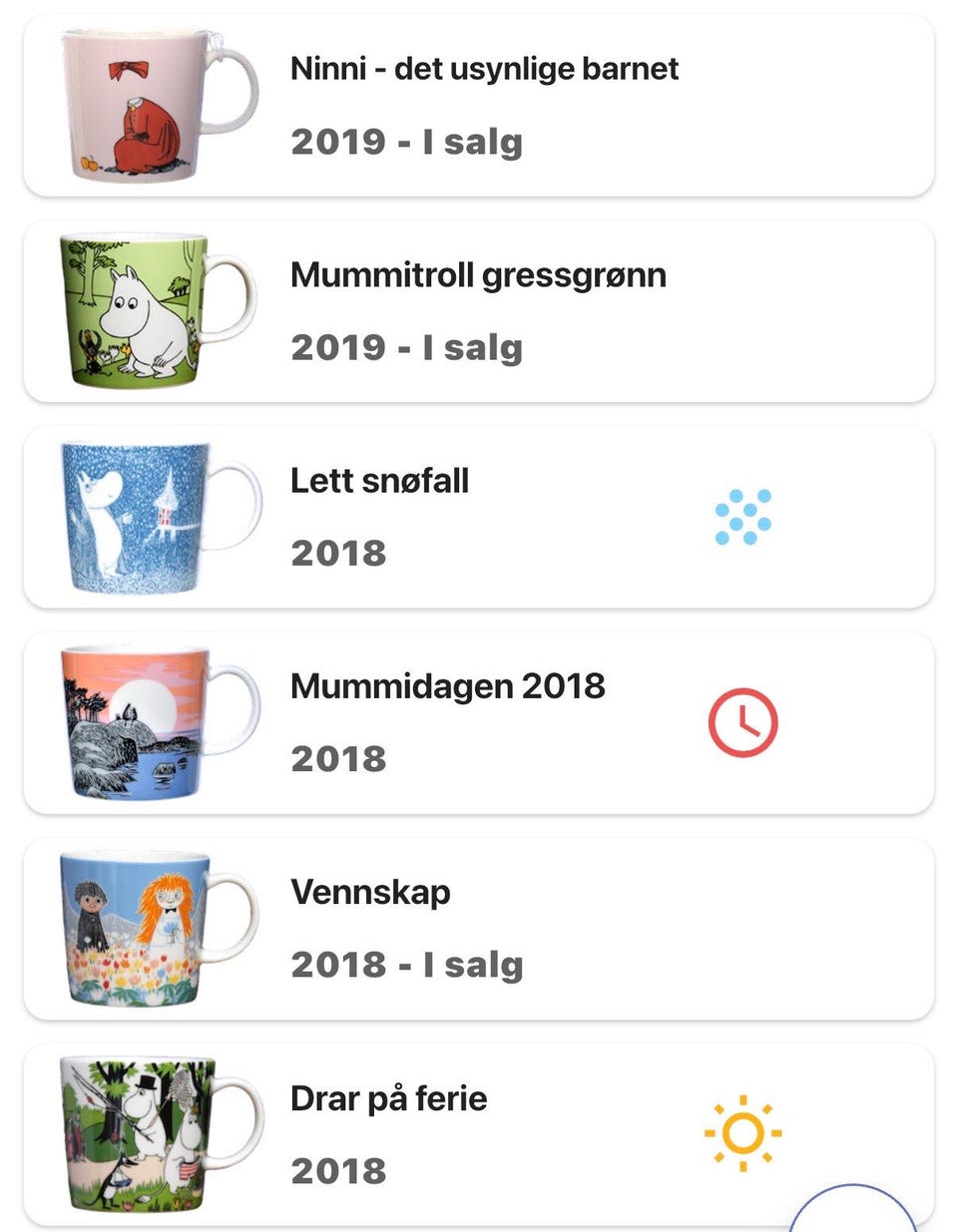
Task: Tap the blue snowflake icon beside Lett snøfall
Action: pyautogui.click(x=742, y=512)
